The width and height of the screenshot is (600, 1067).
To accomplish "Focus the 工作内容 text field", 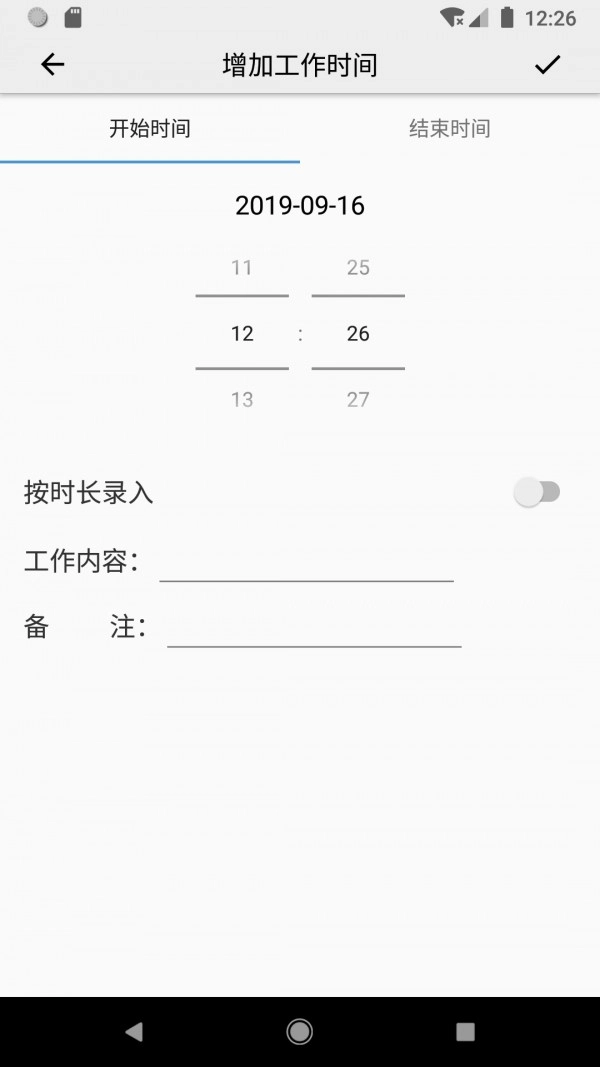I will [x=306, y=563].
